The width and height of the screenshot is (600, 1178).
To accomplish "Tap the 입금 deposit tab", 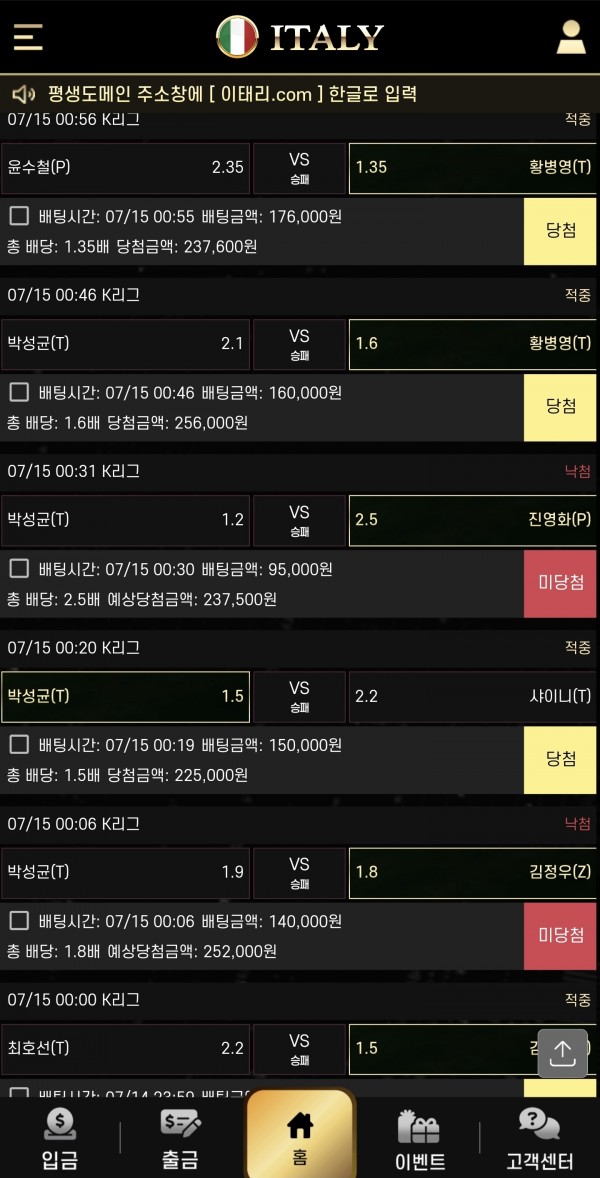I will pyautogui.click(x=59, y=1139).
